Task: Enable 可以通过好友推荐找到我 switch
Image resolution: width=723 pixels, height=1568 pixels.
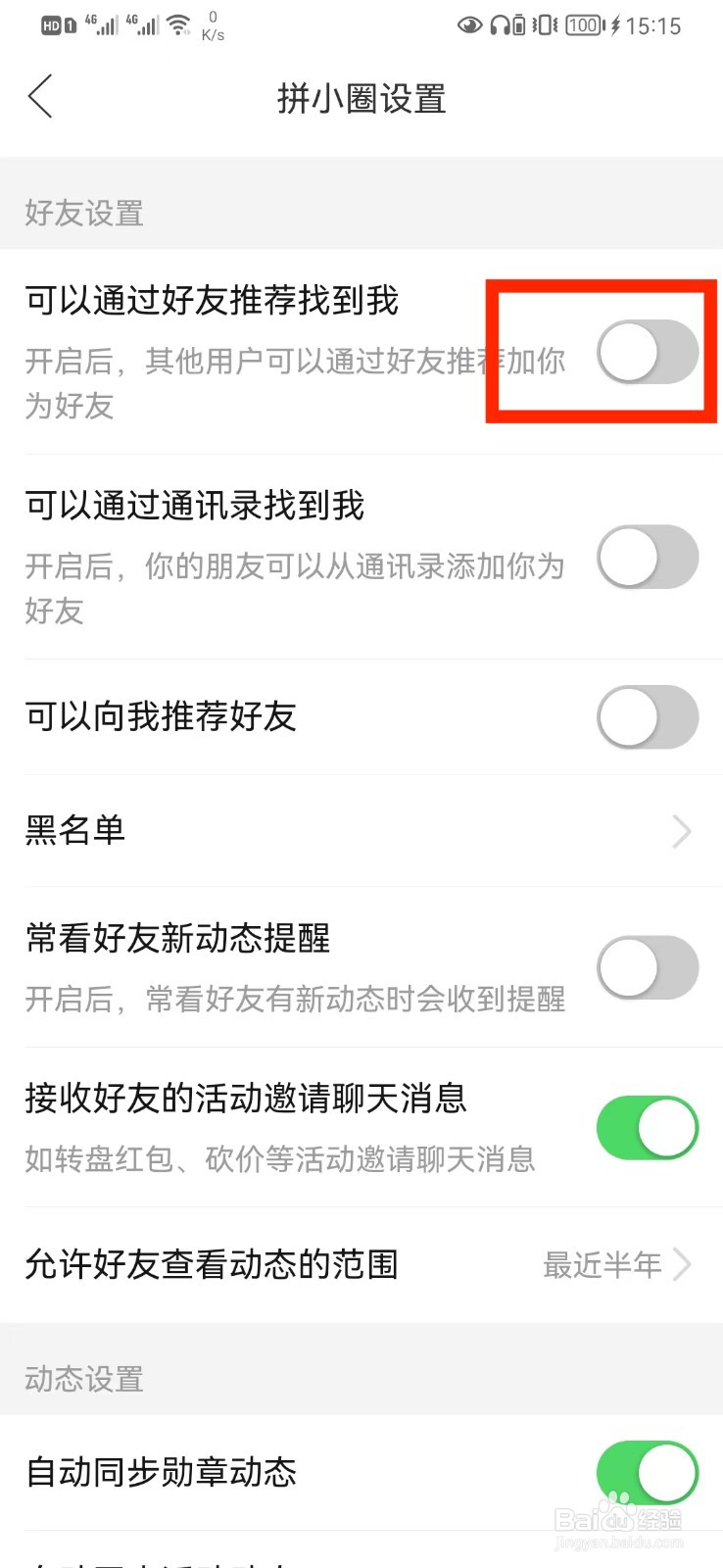Action: (x=647, y=353)
